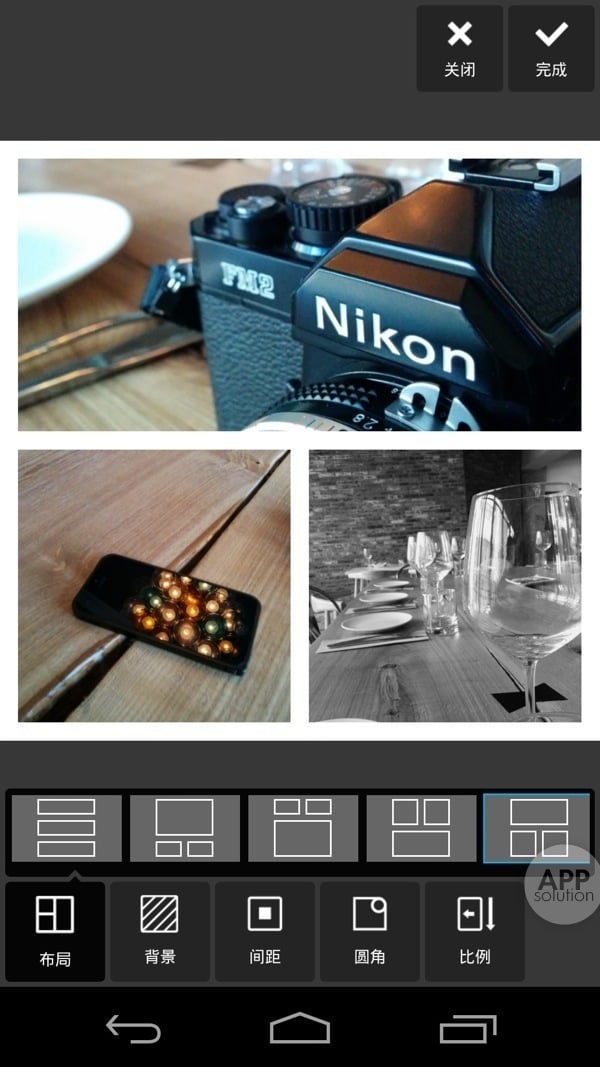
Task: Open the 背景 background options
Action: (x=160, y=931)
